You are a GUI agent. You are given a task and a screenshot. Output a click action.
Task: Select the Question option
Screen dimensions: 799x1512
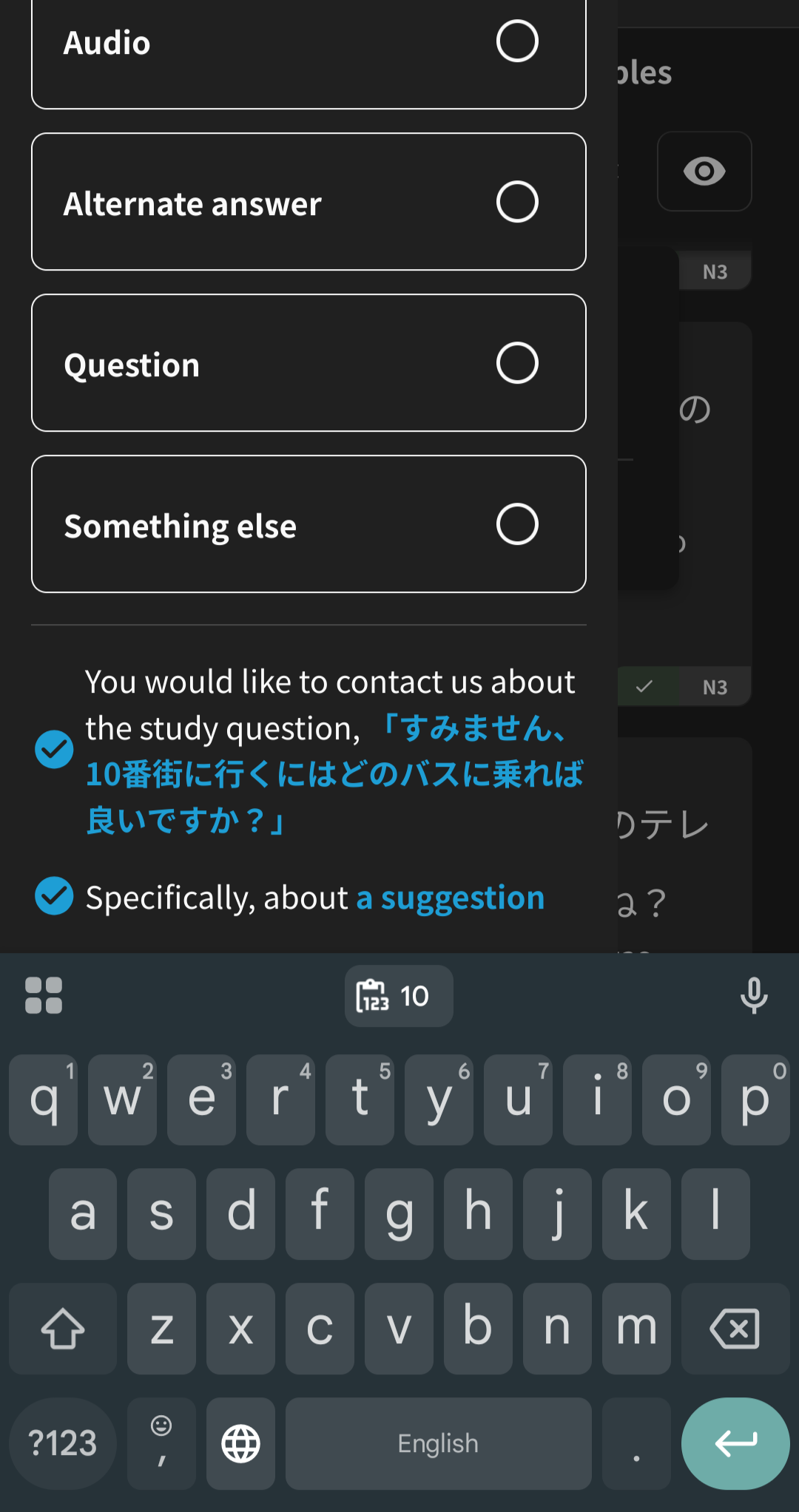click(309, 363)
